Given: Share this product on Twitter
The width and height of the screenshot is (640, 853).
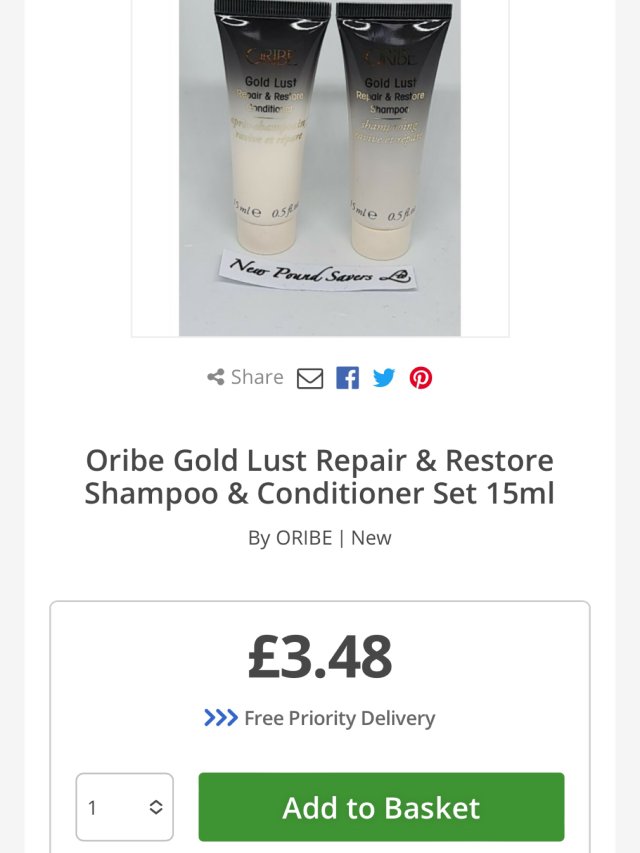Looking at the screenshot, I should [384, 378].
